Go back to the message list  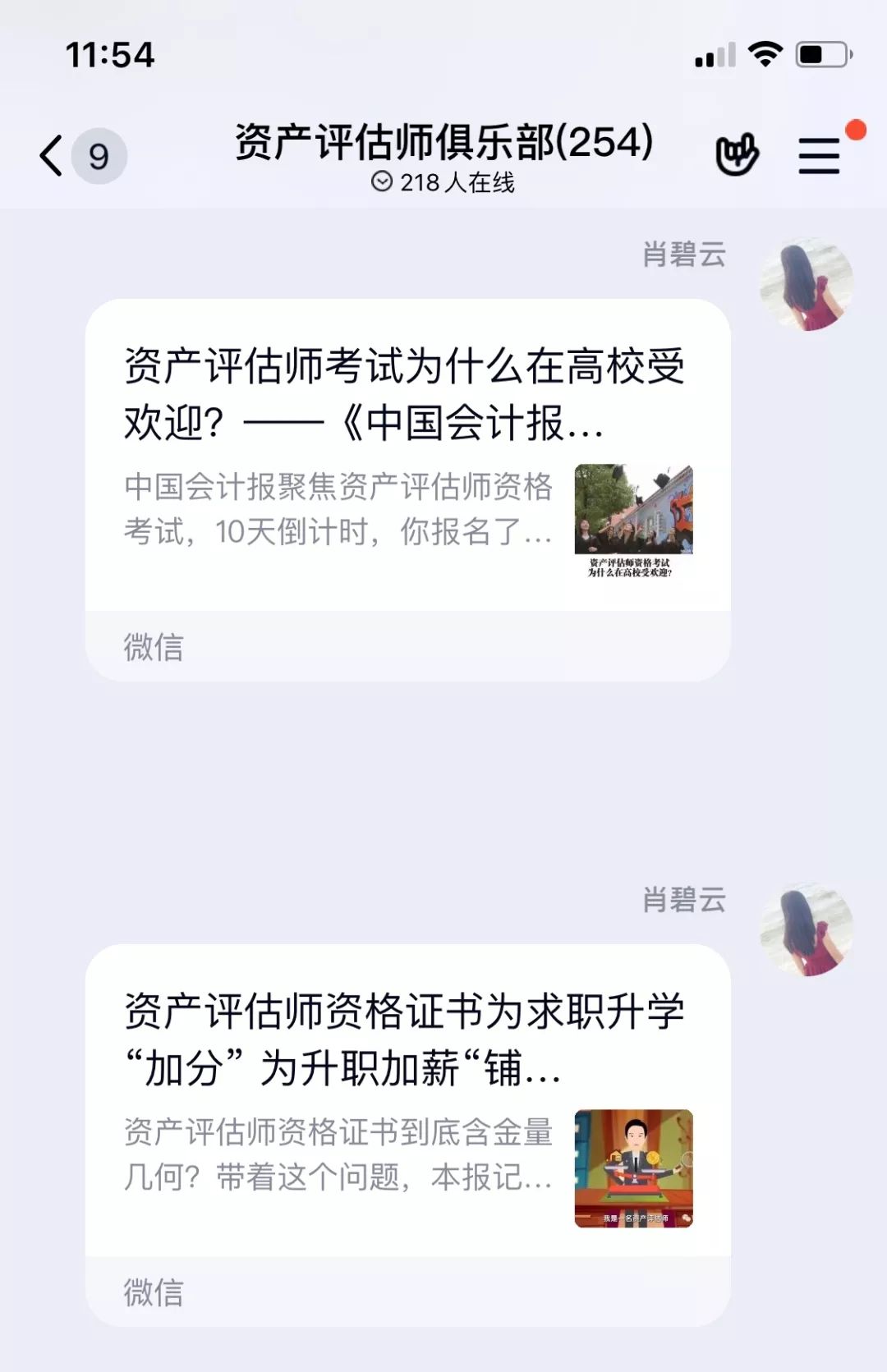[x=52, y=155]
